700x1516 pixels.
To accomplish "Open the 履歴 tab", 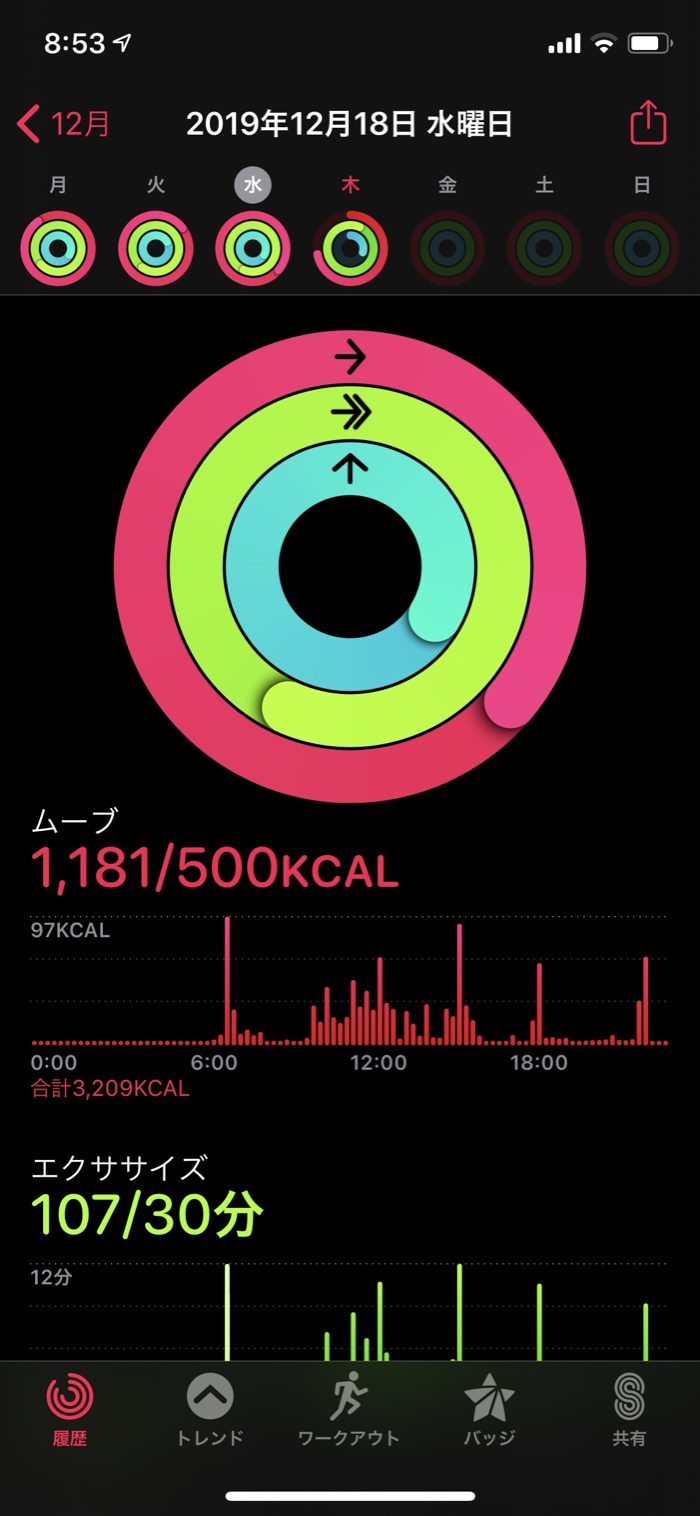I will click(70, 1410).
